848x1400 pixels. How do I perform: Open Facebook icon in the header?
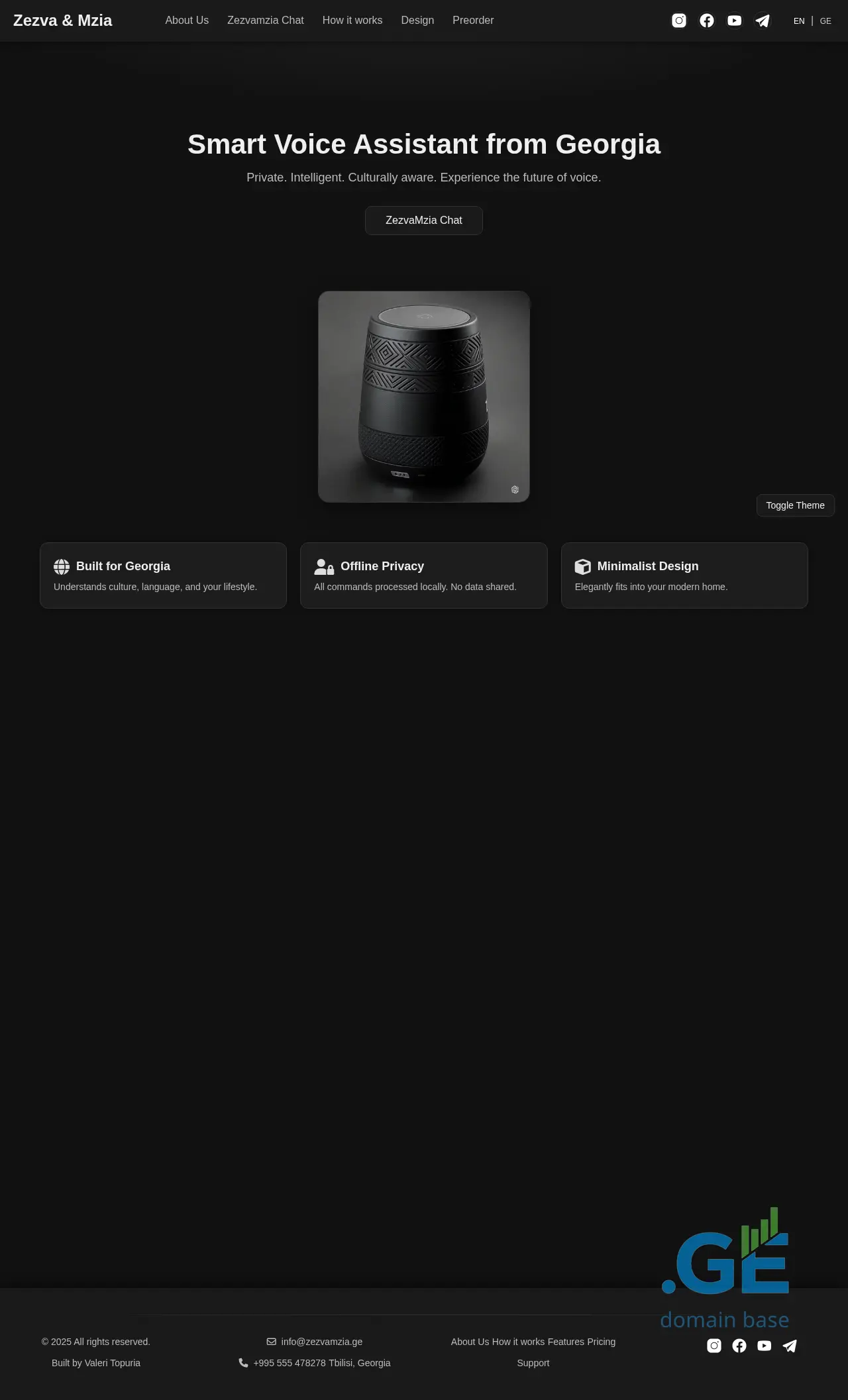pos(707,21)
